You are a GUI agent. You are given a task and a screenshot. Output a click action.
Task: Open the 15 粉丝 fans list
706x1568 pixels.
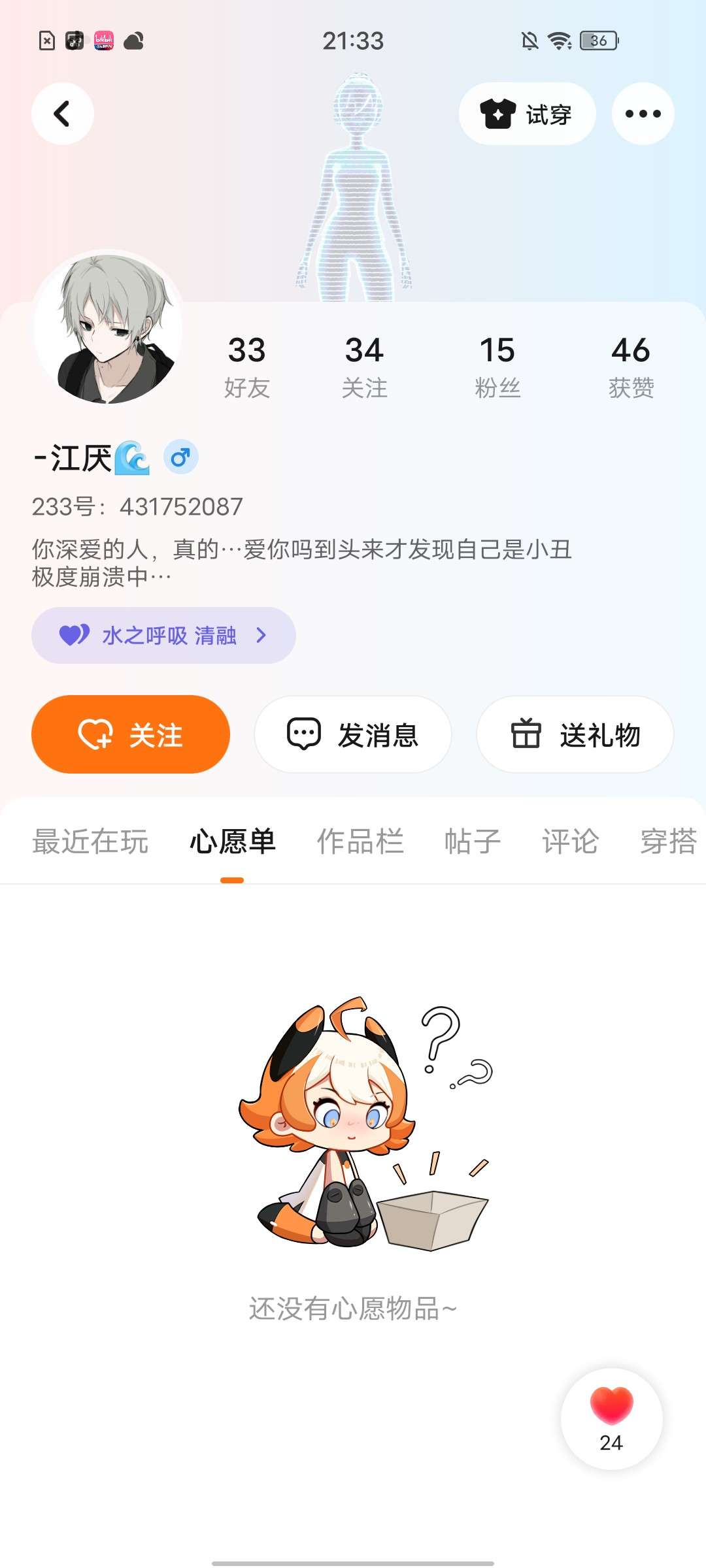(x=497, y=366)
